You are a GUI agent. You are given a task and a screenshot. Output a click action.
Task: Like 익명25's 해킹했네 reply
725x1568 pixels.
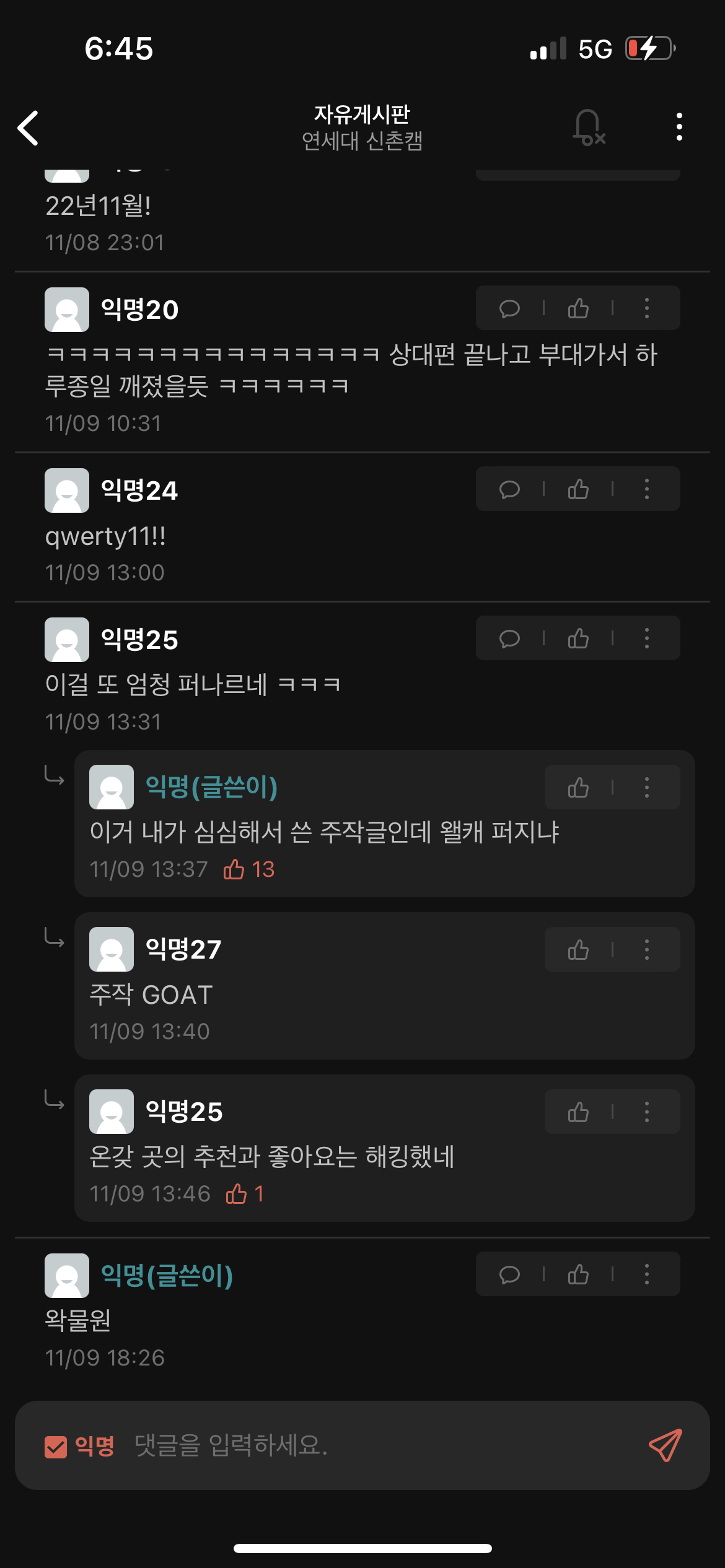(x=578, y=1112)
